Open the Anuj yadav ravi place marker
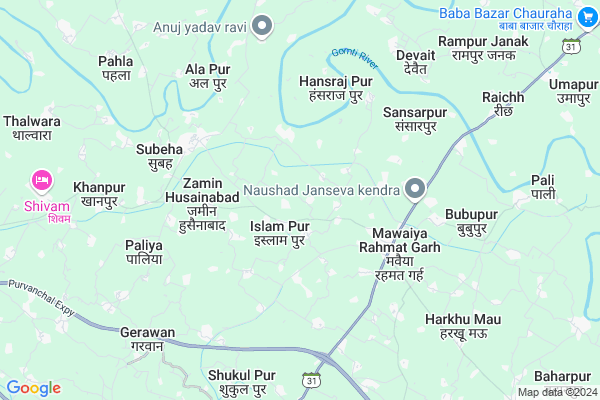Screen dimensions: 600x400 pyautogui.click(x=263, y=27)
